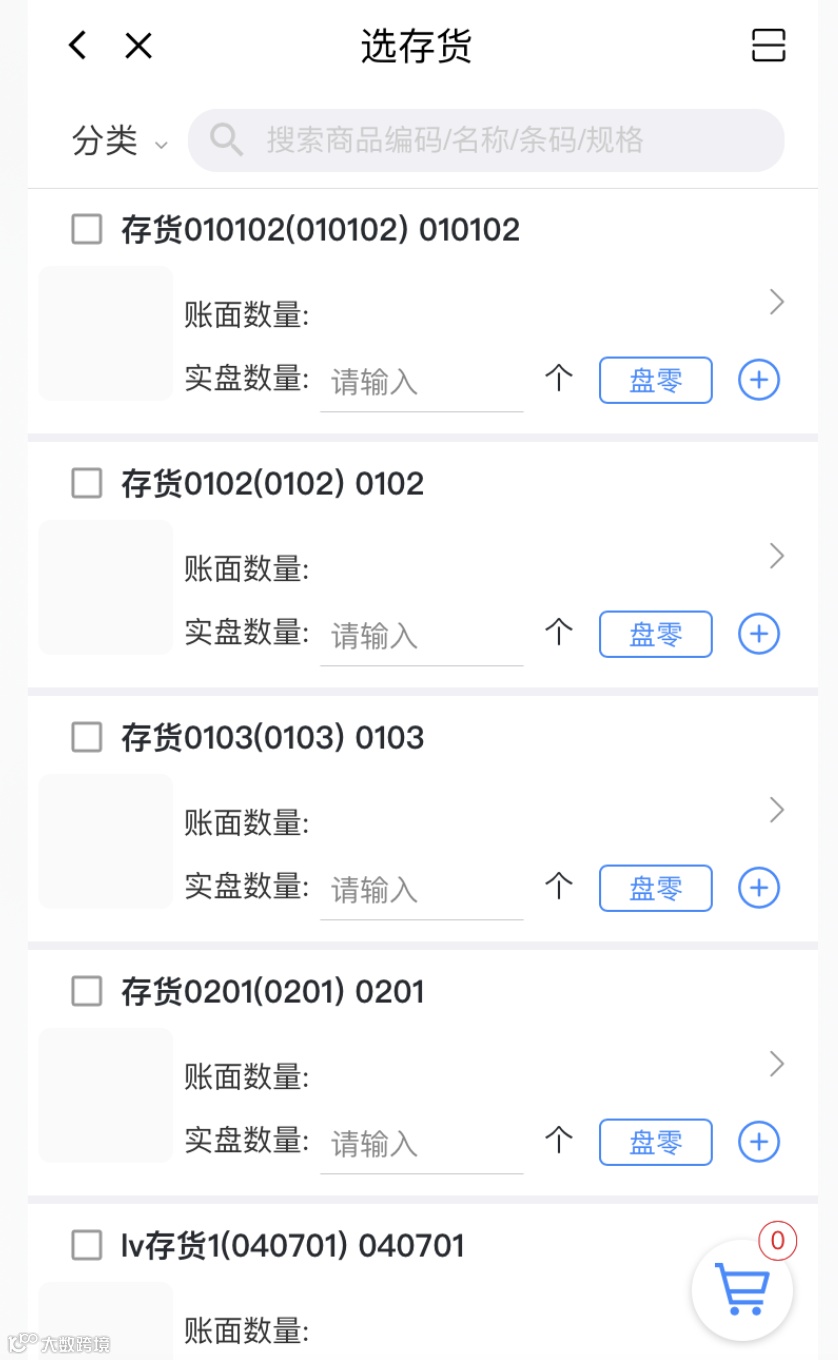Tick the 存货0103 checkbox

(x=87, y=738)
